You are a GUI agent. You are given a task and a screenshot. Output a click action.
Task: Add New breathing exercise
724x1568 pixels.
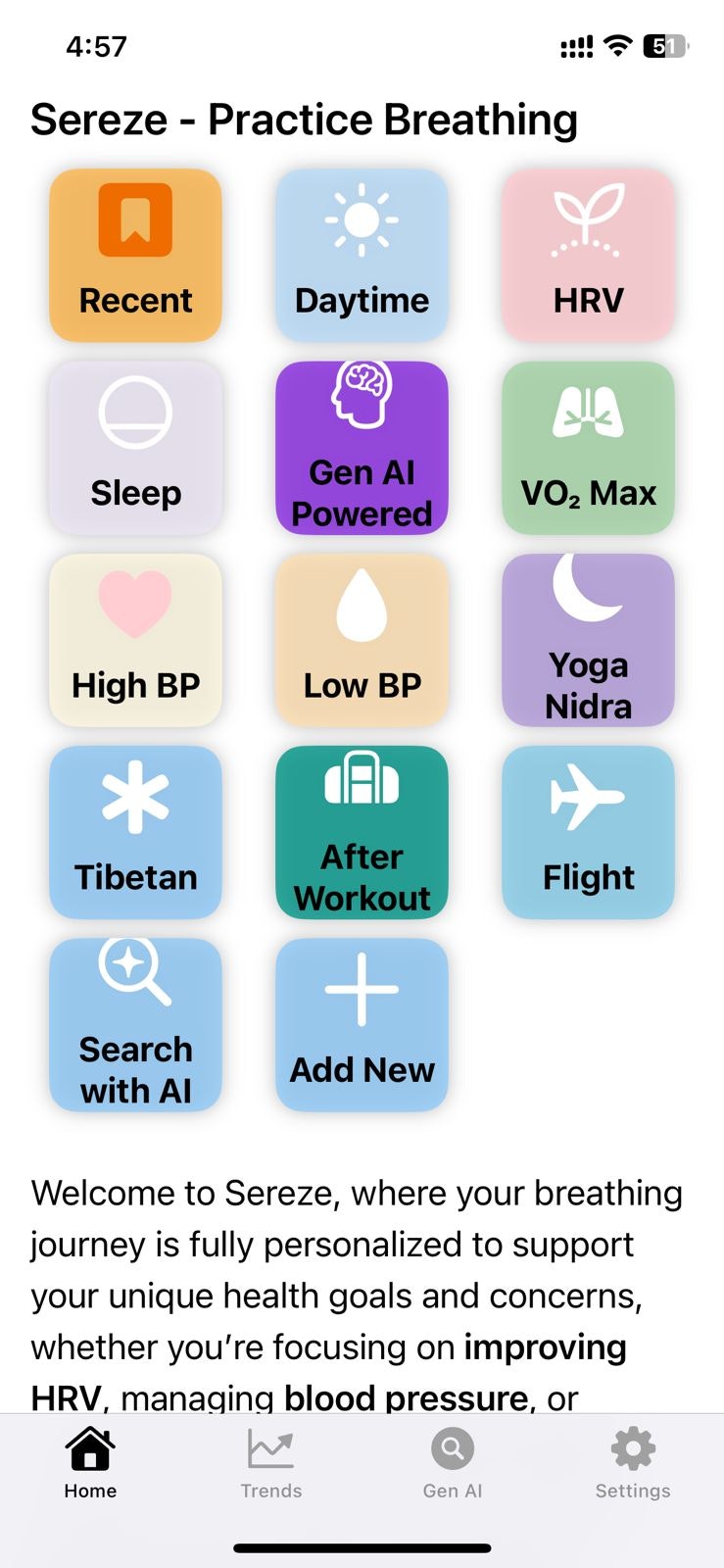point(362,1025)
